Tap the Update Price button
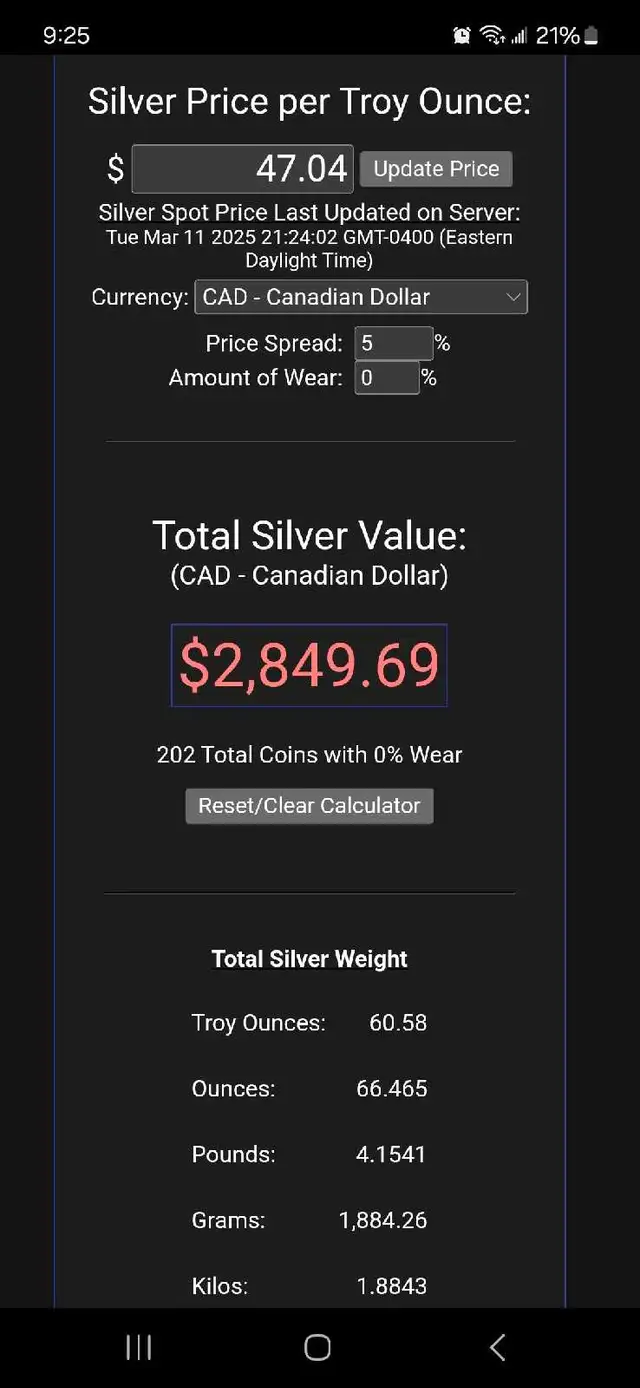Image resolution: width=640 pixels, height=1388 pixels. coord(436,169)
